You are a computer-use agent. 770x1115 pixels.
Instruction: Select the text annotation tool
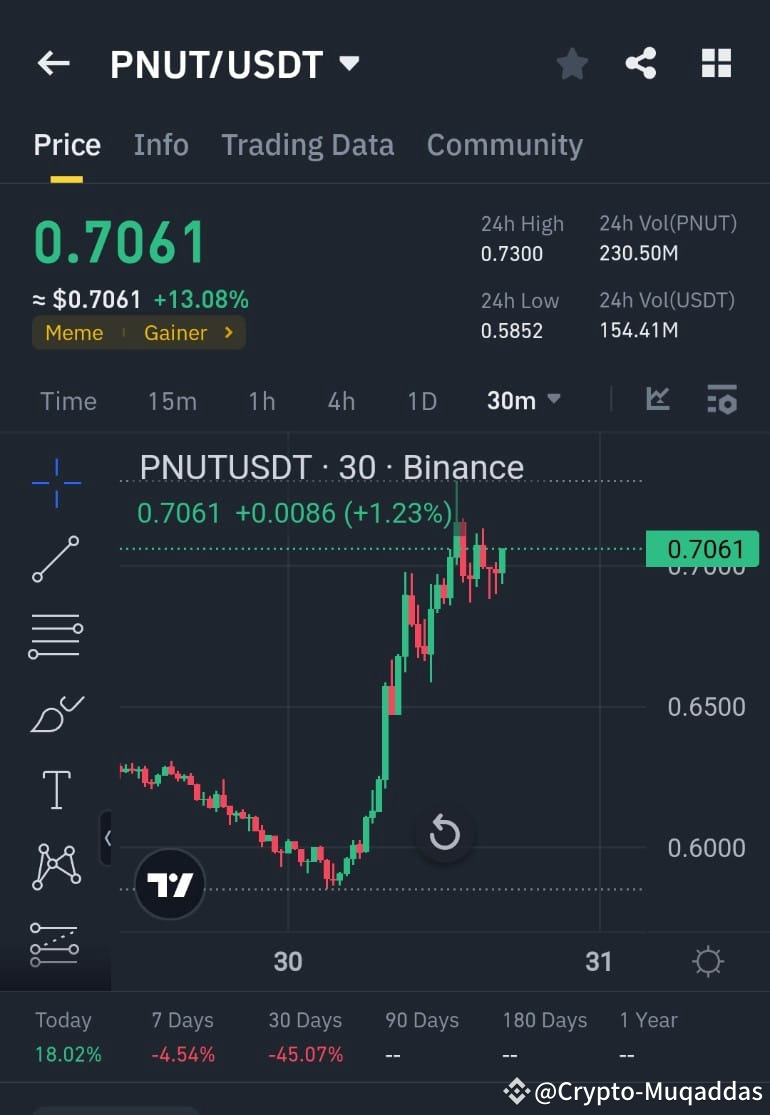55,789
